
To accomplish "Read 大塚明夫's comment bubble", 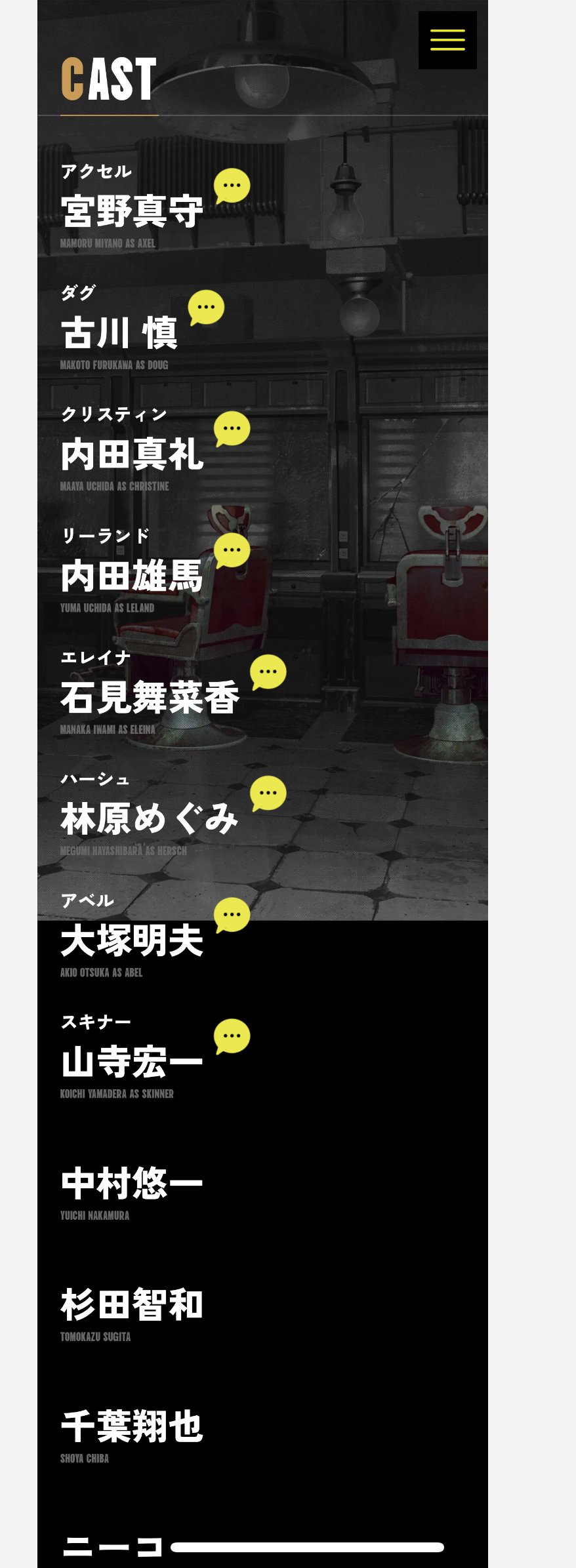I will [x=232, y=914].
